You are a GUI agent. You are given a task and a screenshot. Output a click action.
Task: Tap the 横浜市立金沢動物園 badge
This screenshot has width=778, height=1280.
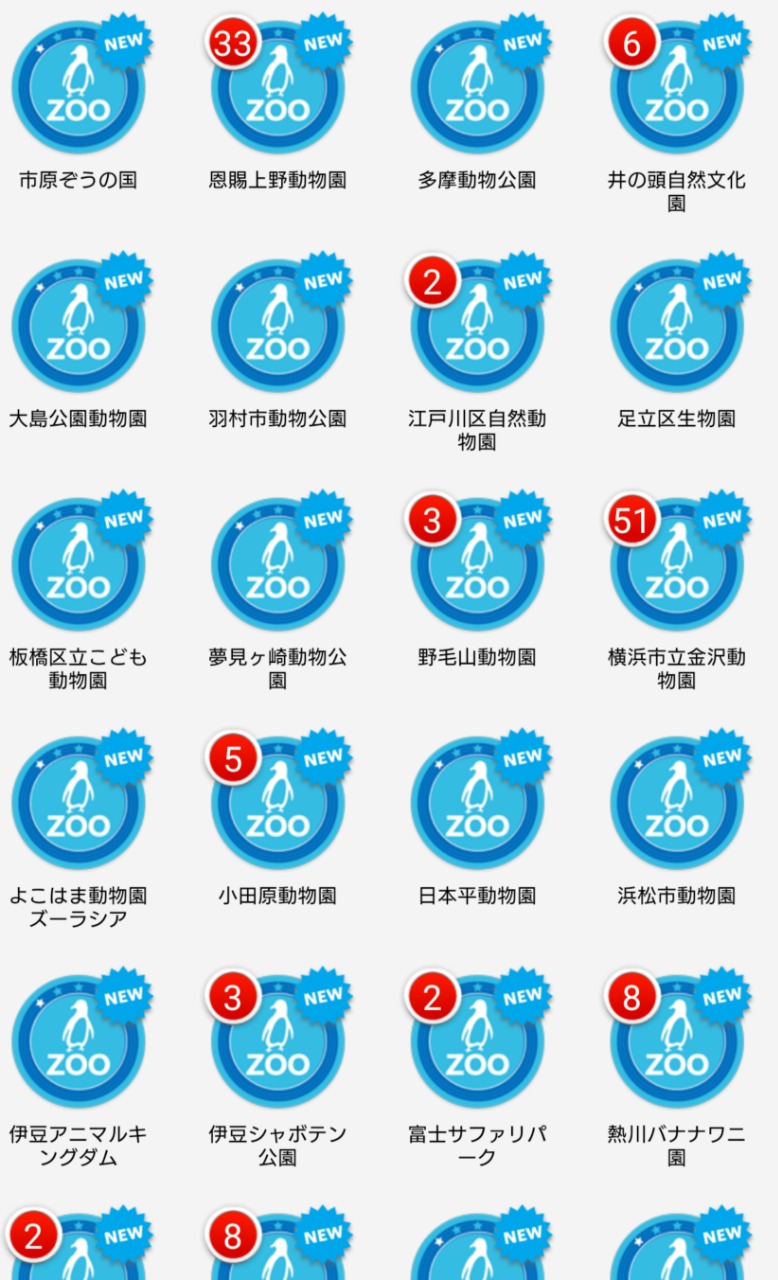pos(677,565)
